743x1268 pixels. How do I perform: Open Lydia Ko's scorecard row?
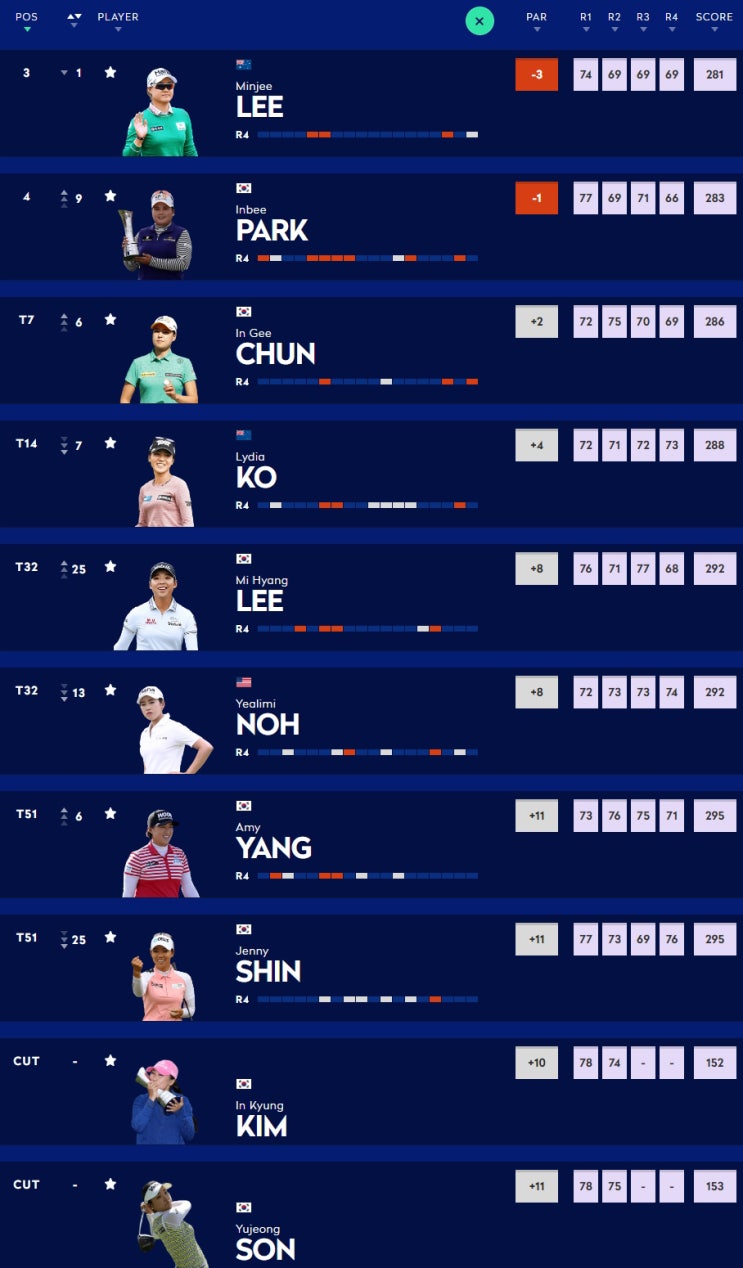click(x=256, y=477)
